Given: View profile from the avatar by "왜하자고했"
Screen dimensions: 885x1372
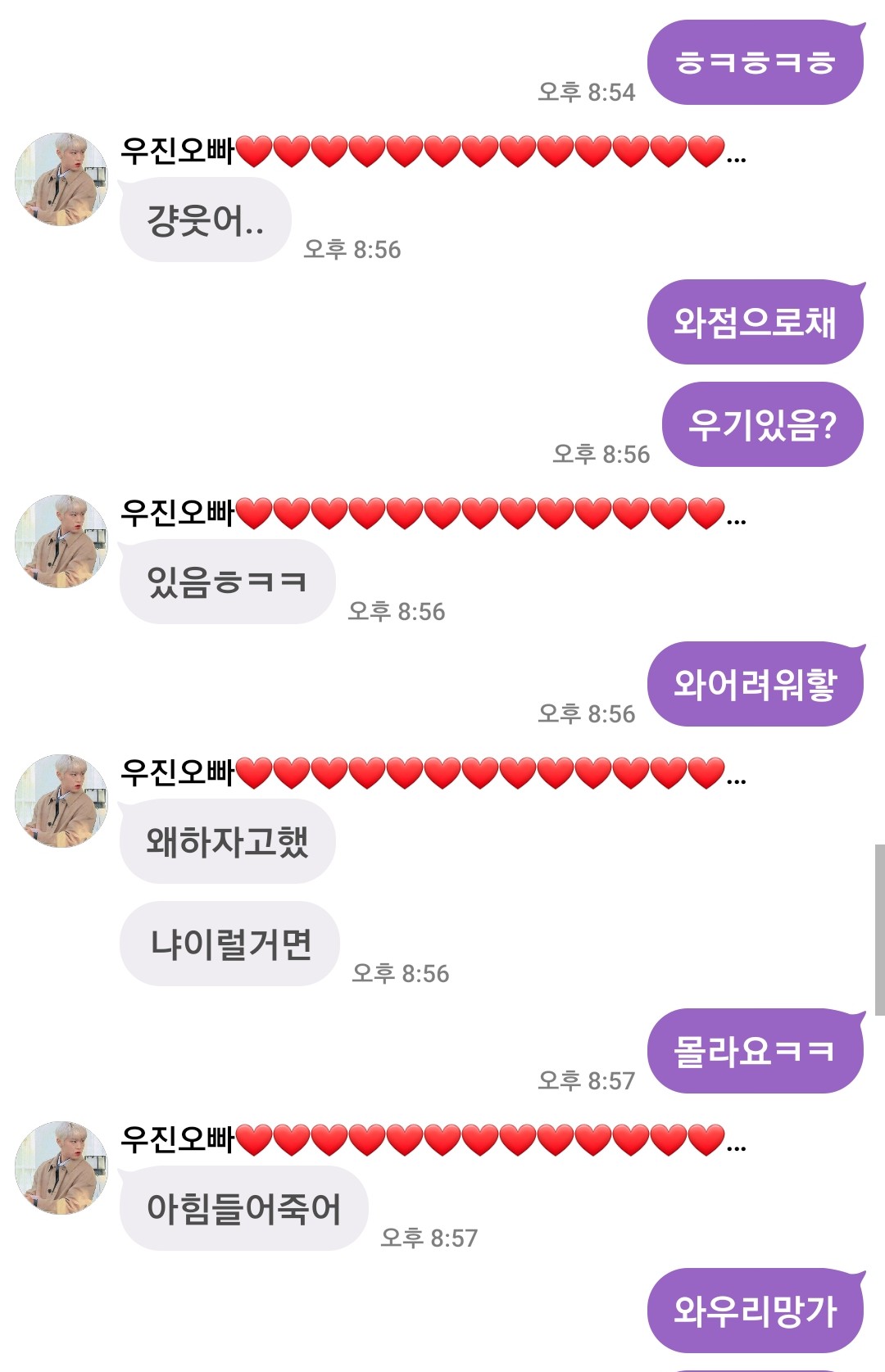Looking at the screenshot, I should coord(61,801).
